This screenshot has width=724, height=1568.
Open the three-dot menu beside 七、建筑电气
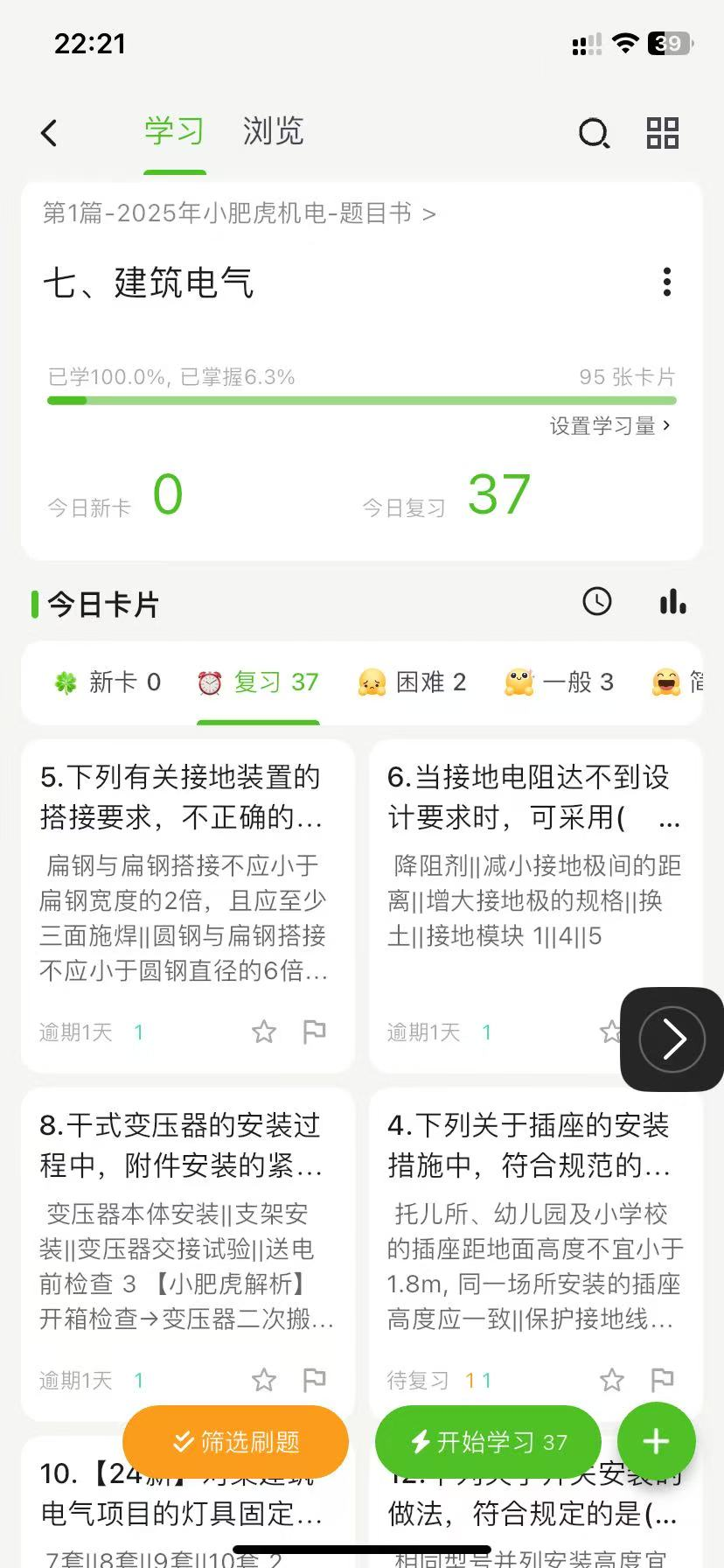666,282
